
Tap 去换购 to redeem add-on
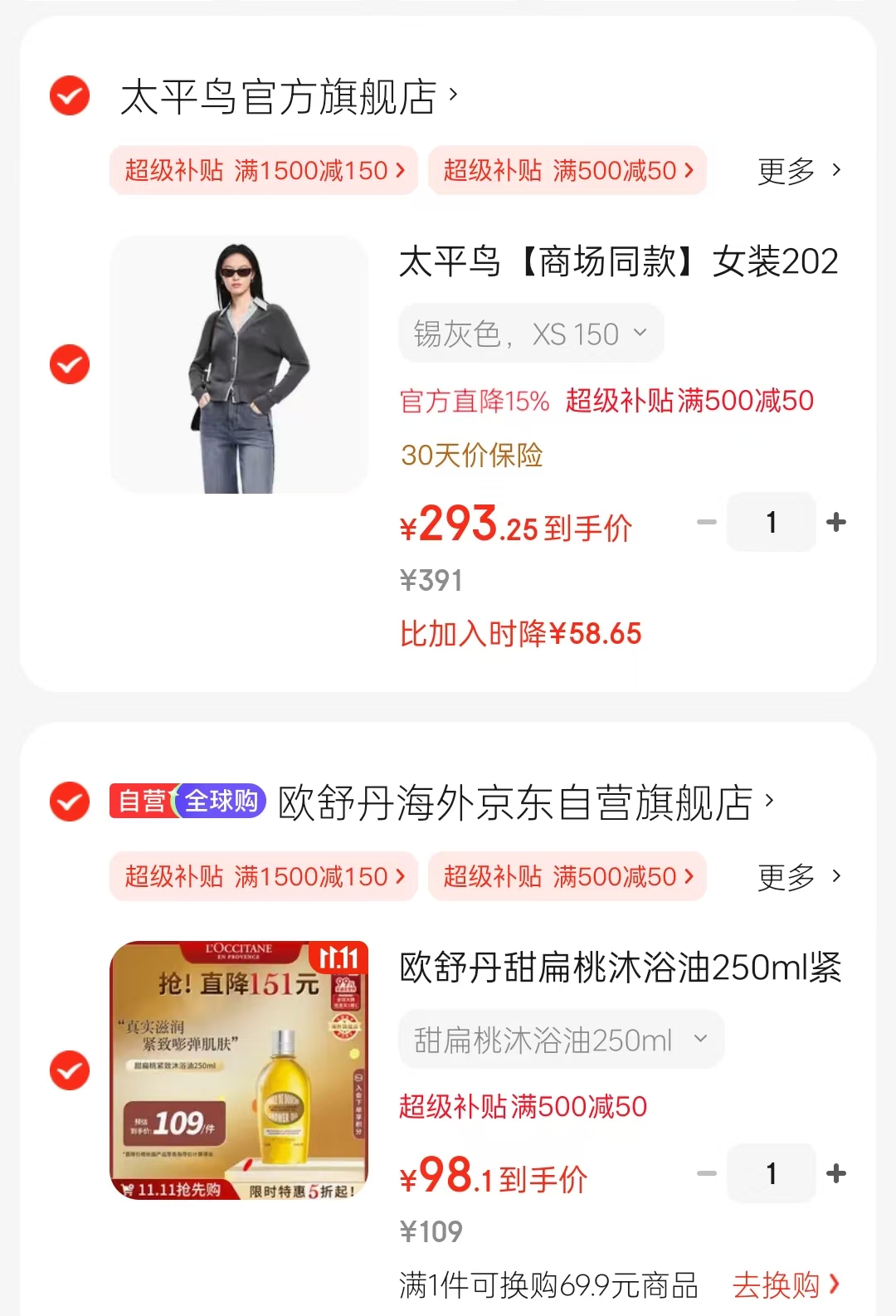[786, 1285]
